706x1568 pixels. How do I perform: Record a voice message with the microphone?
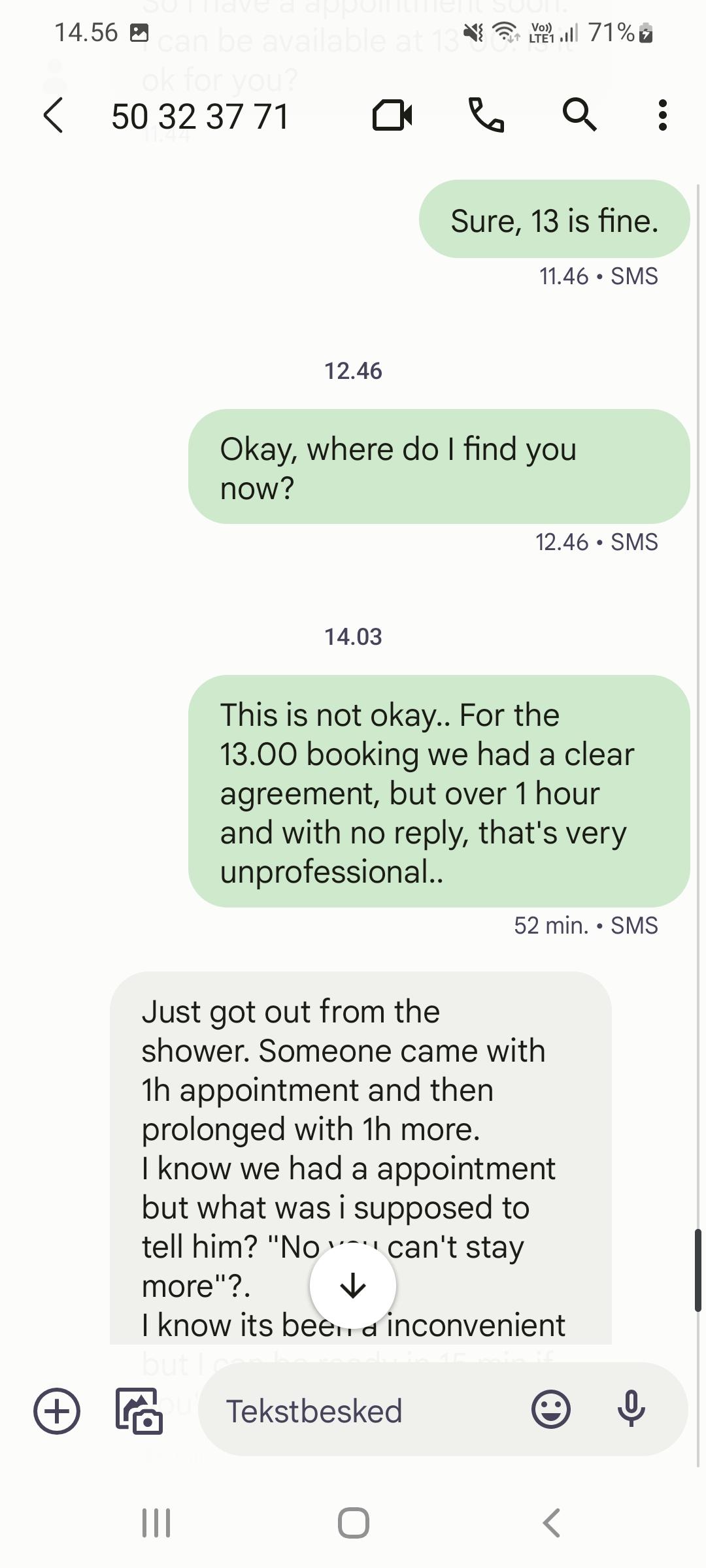tap(631, 1409)
